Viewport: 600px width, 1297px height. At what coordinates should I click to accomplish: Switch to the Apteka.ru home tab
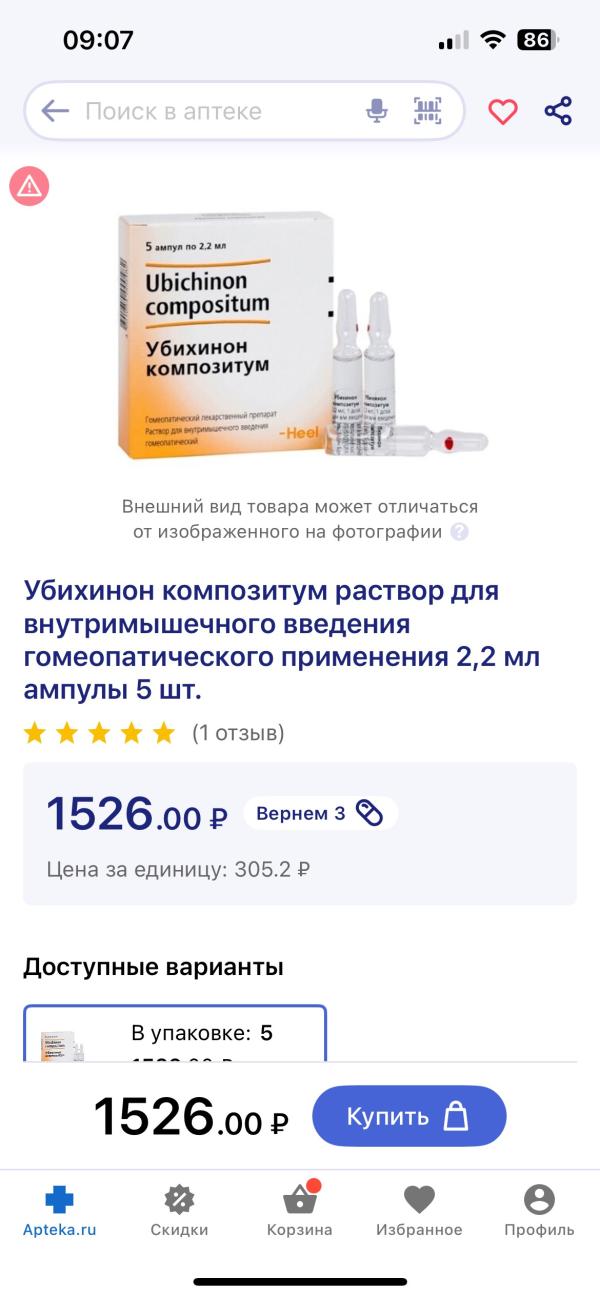59,1211
